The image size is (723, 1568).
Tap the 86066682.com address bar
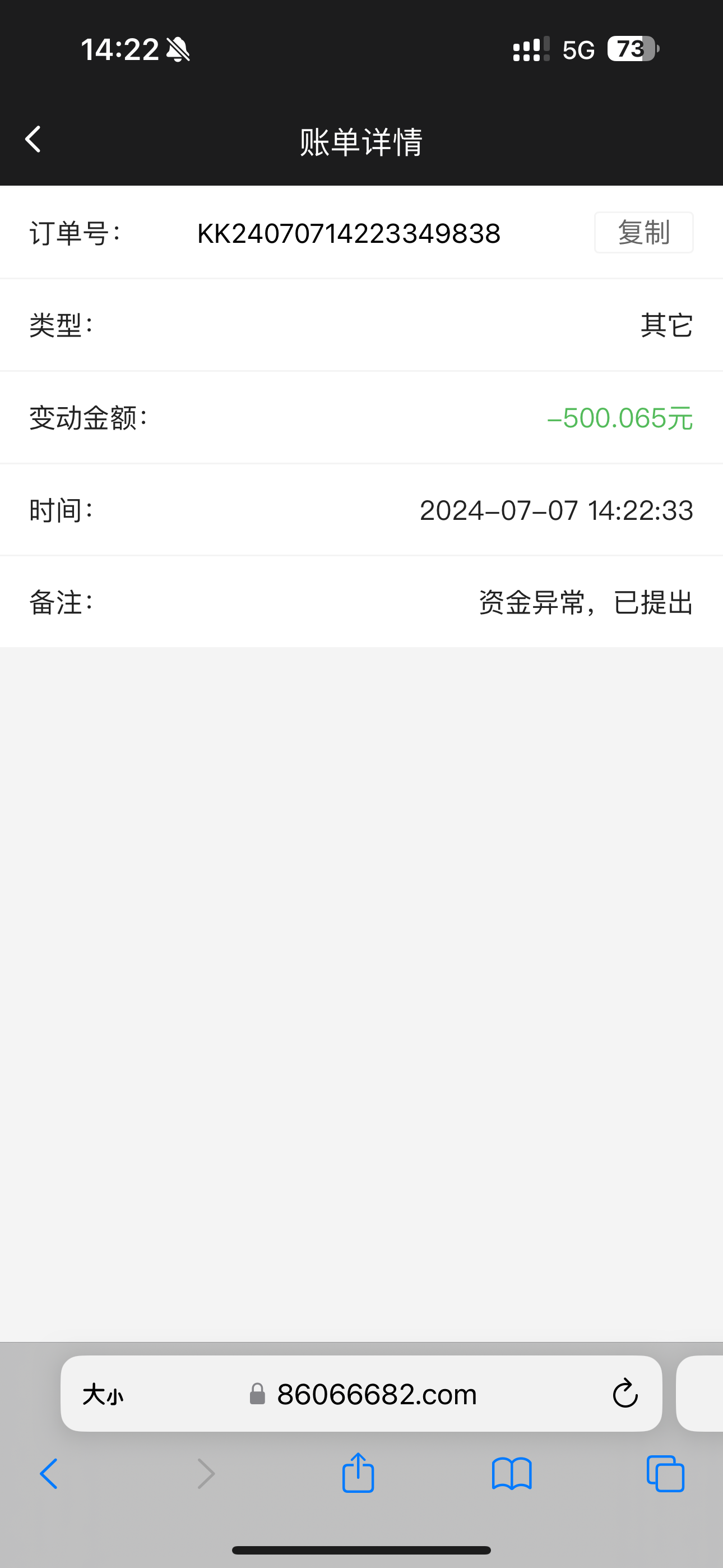point(376,1394)
